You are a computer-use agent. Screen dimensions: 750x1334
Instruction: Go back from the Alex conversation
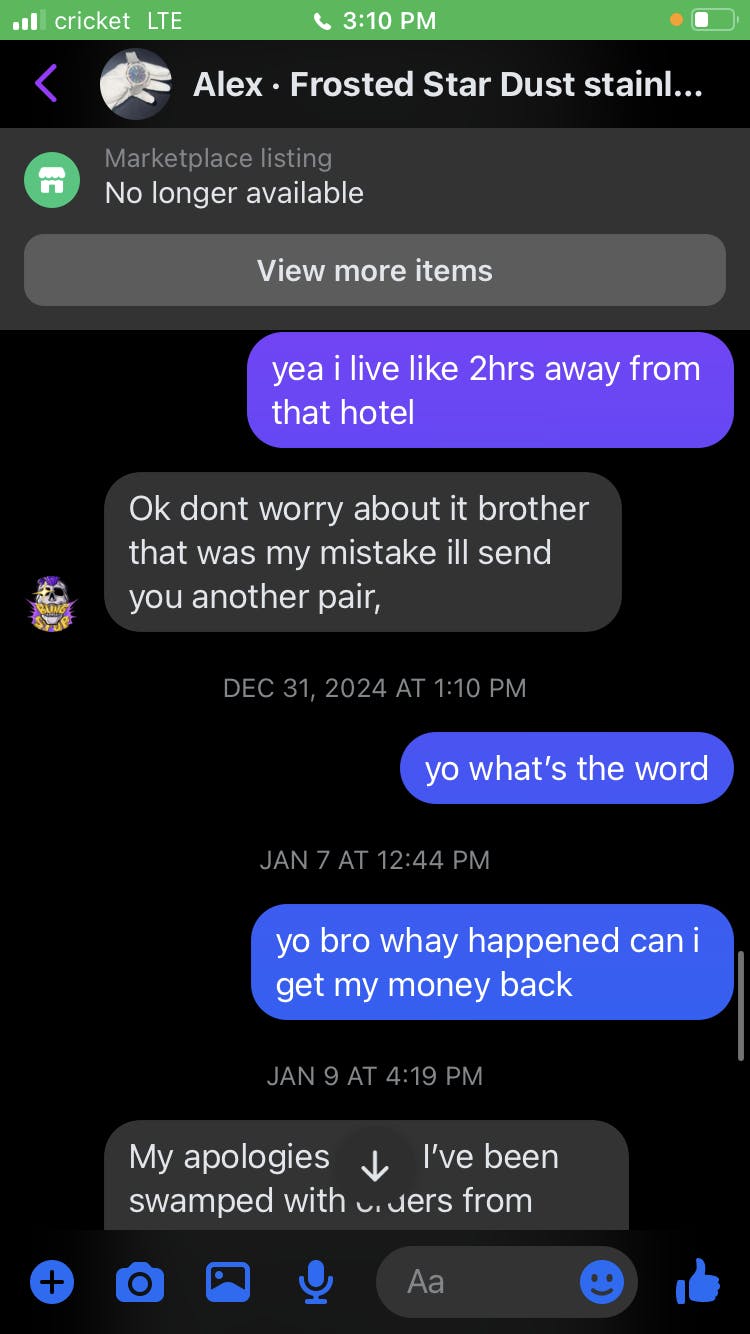[47, 84]
